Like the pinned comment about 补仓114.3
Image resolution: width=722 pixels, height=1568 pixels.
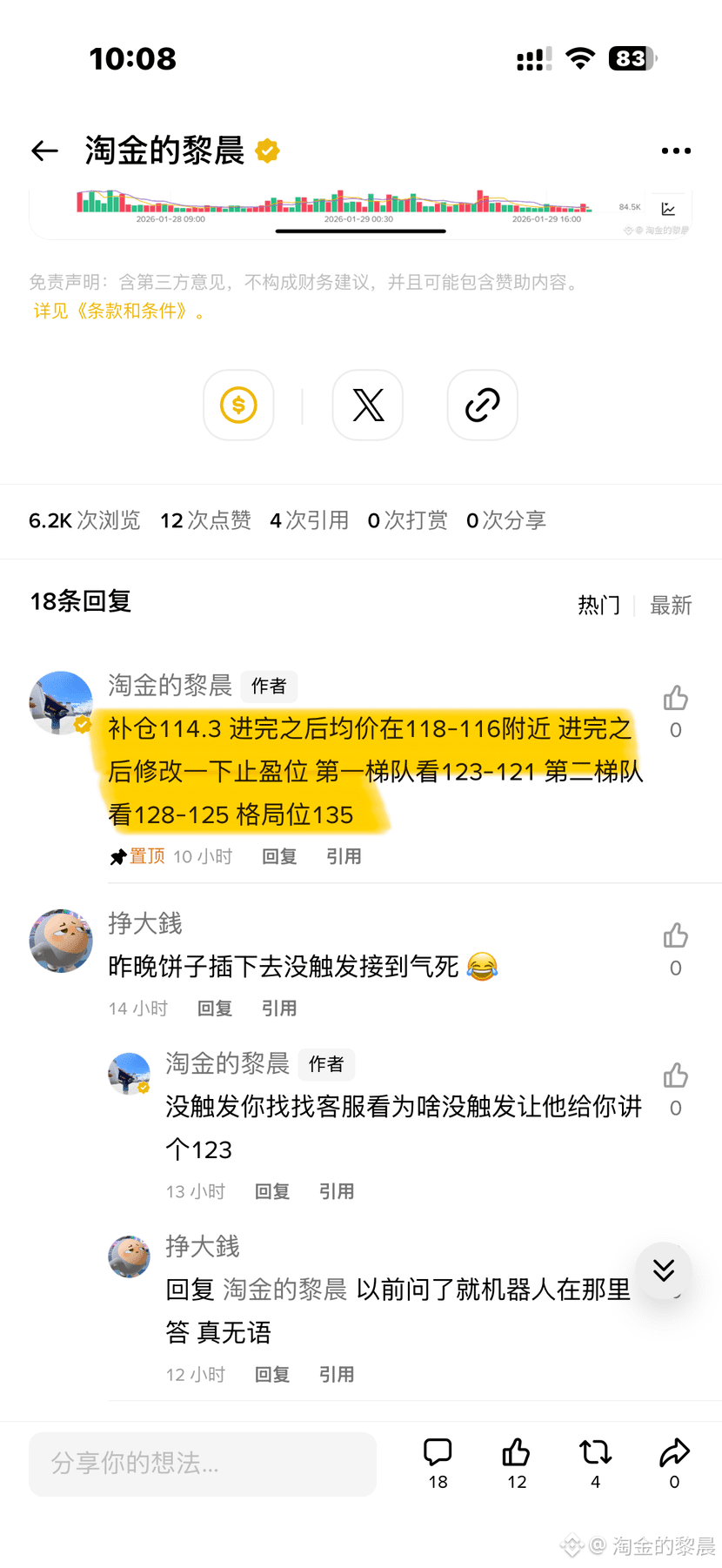675,700
